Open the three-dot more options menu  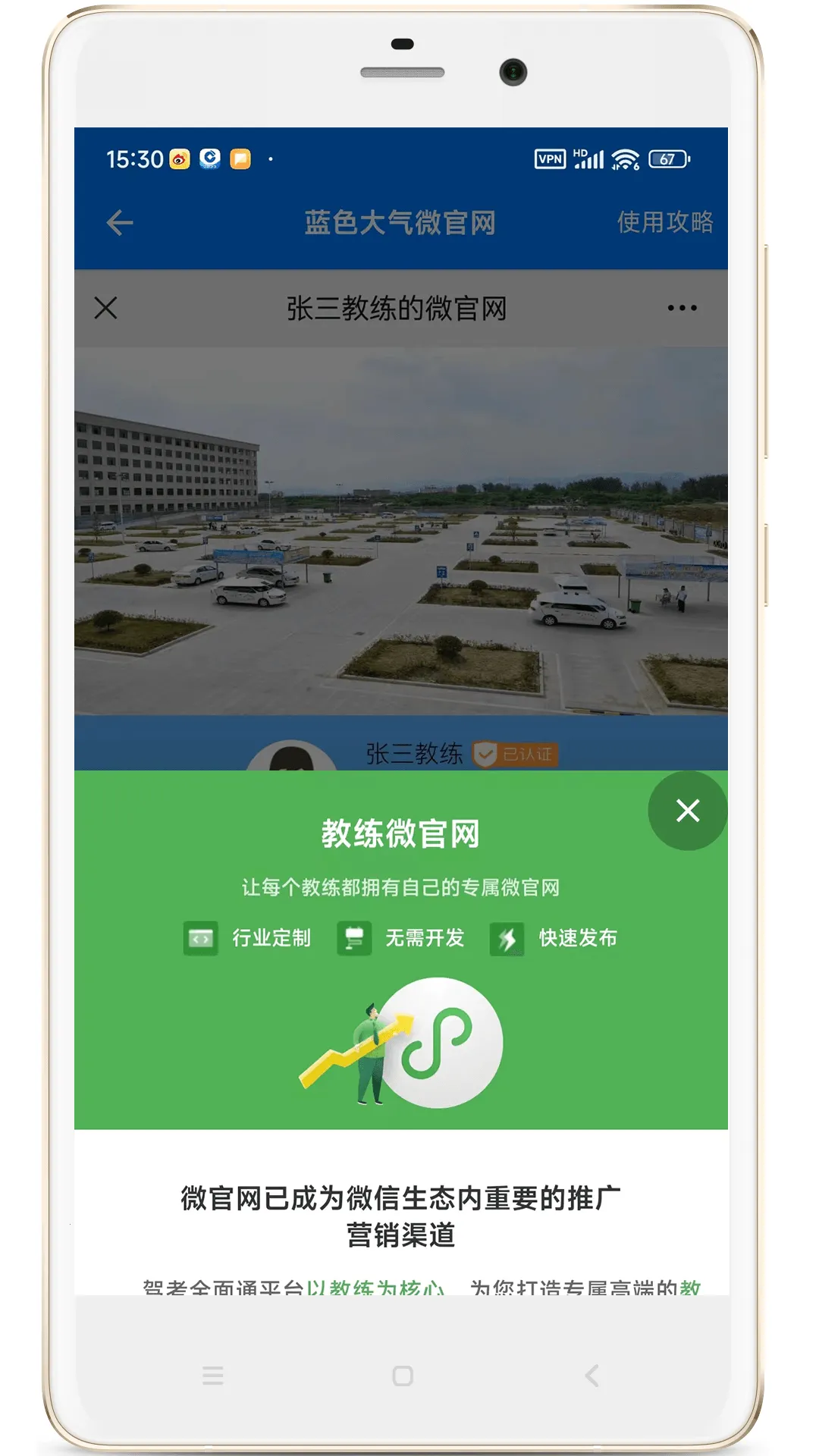pos(682,308)
